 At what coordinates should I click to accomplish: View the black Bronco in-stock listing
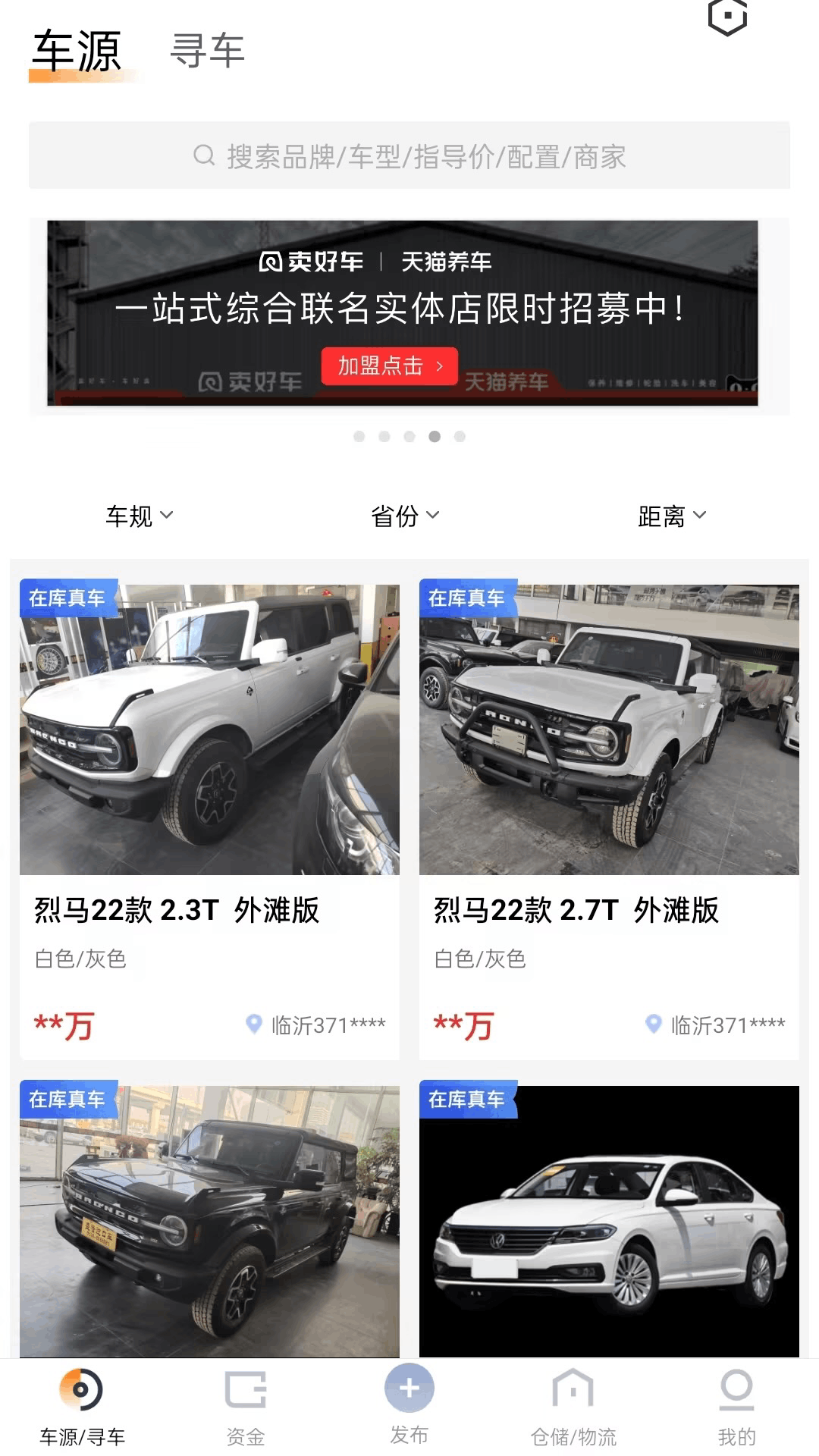coord(209,1221)
